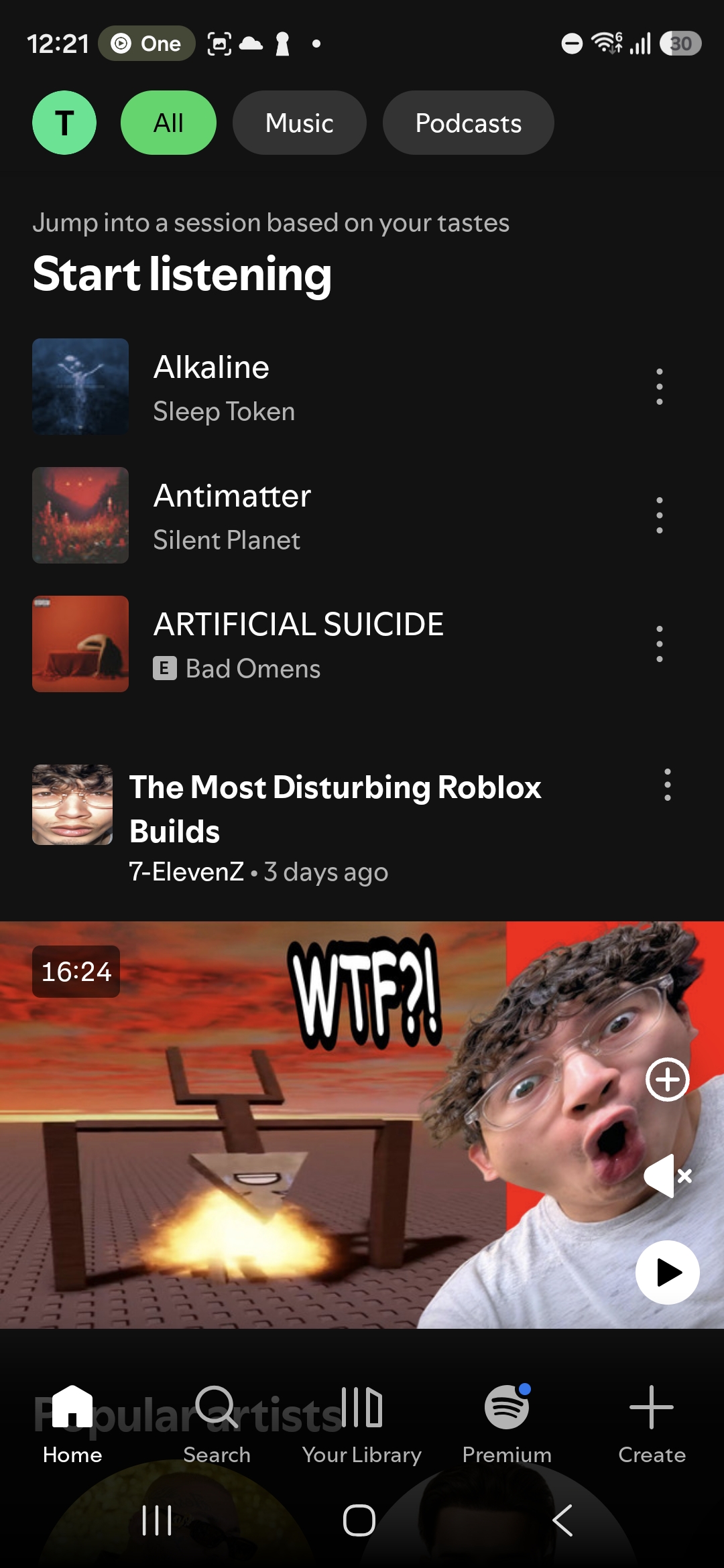Screen dimensions: 724x1568
Task: Add the Roblox Builds episode to library
Action: [x=667, y=1080]
